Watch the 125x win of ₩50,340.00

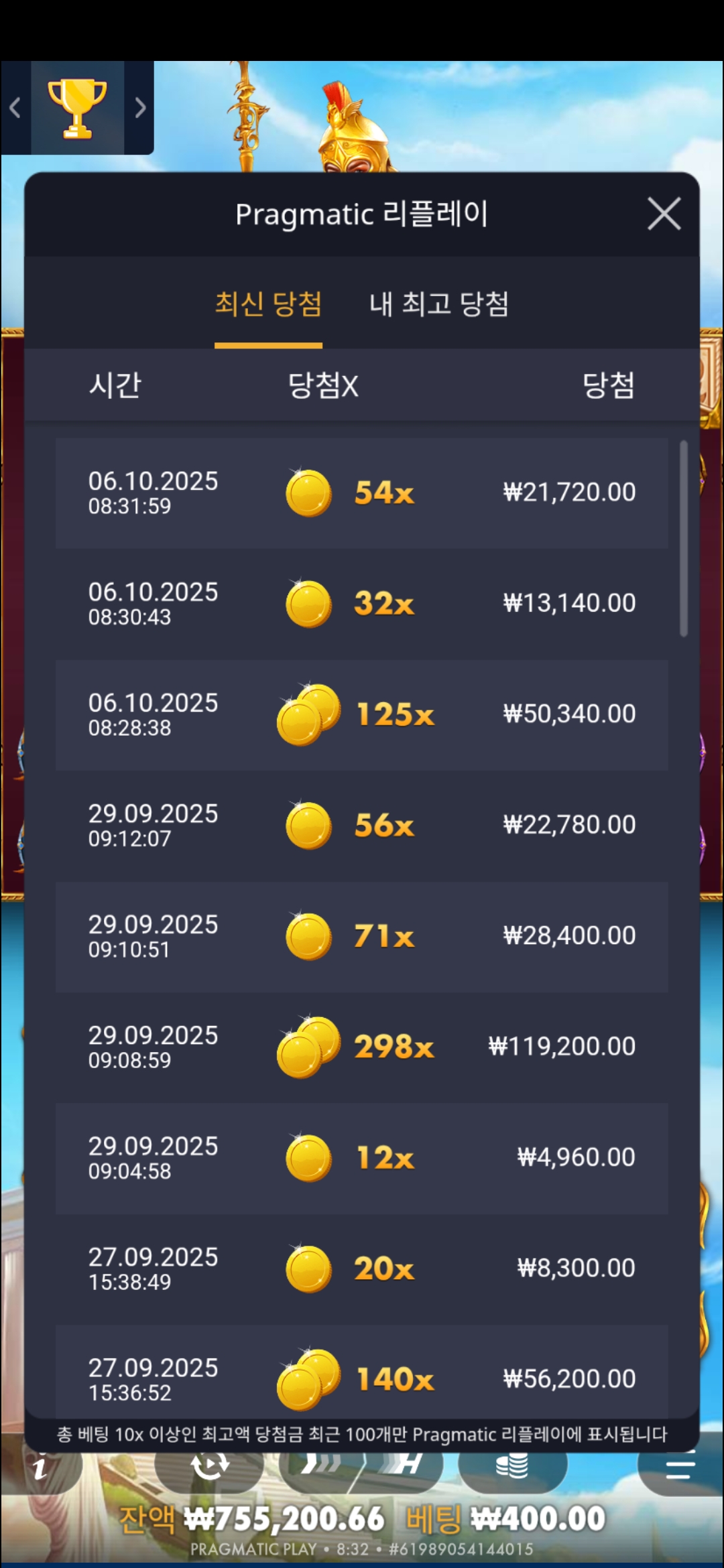[361, 714]
